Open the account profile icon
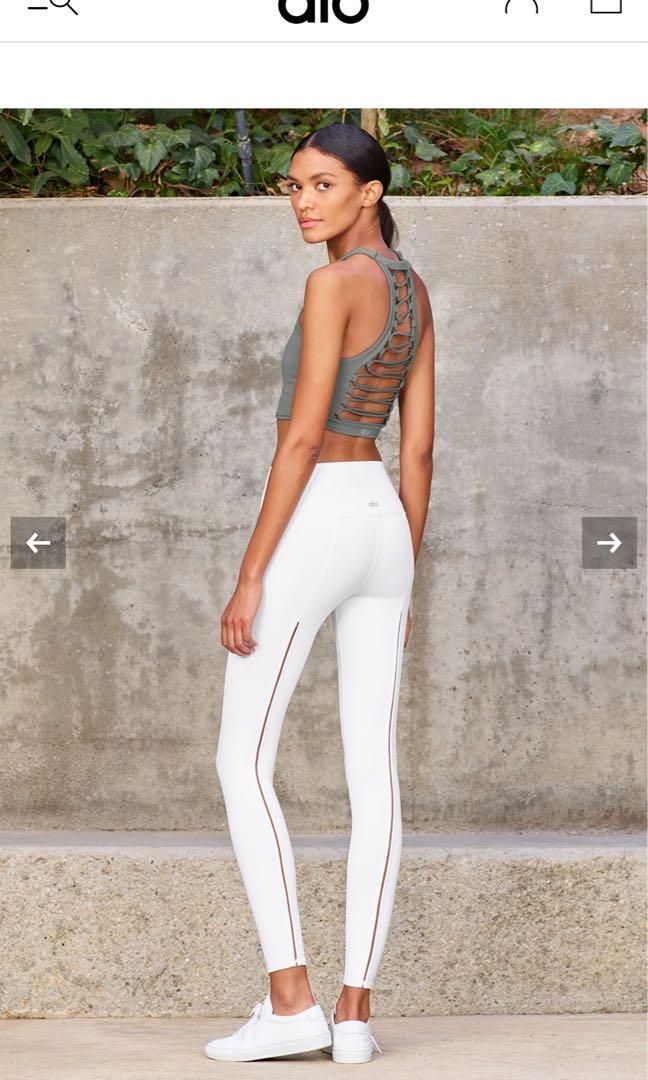The image size is (648, 1080). 521,6
